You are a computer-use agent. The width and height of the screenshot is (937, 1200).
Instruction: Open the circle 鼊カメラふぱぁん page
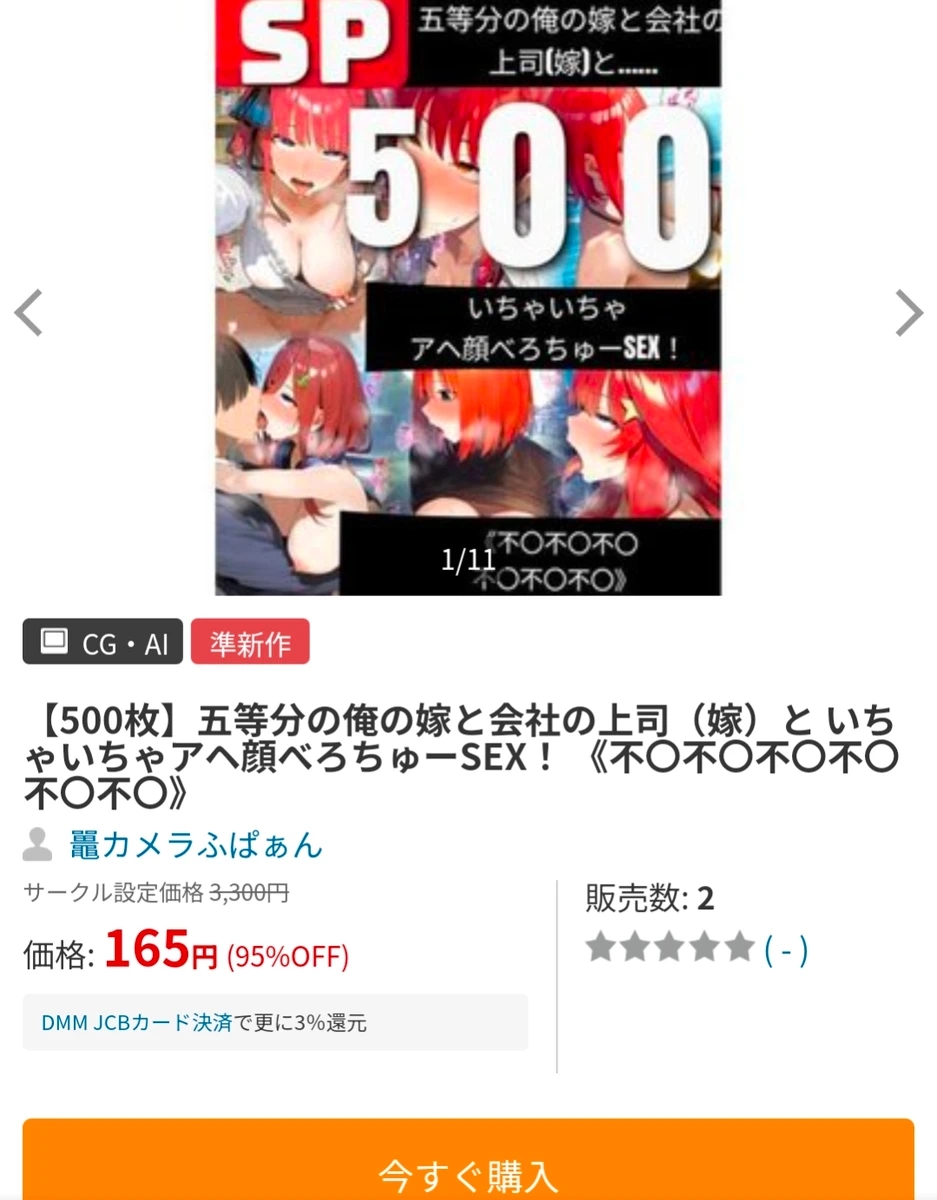[x=196, y=844]
